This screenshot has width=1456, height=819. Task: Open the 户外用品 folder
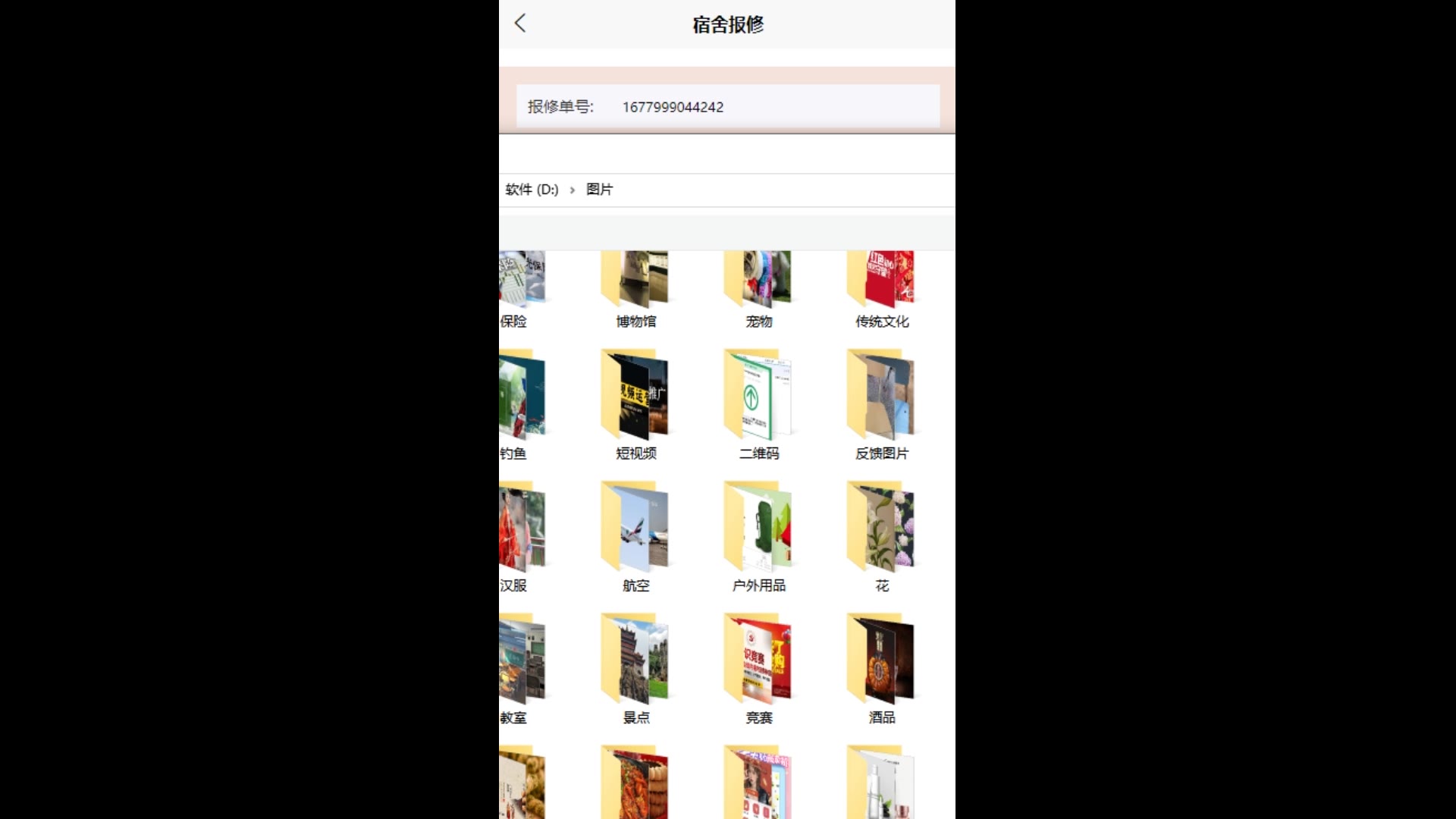(x=758, y=531)
